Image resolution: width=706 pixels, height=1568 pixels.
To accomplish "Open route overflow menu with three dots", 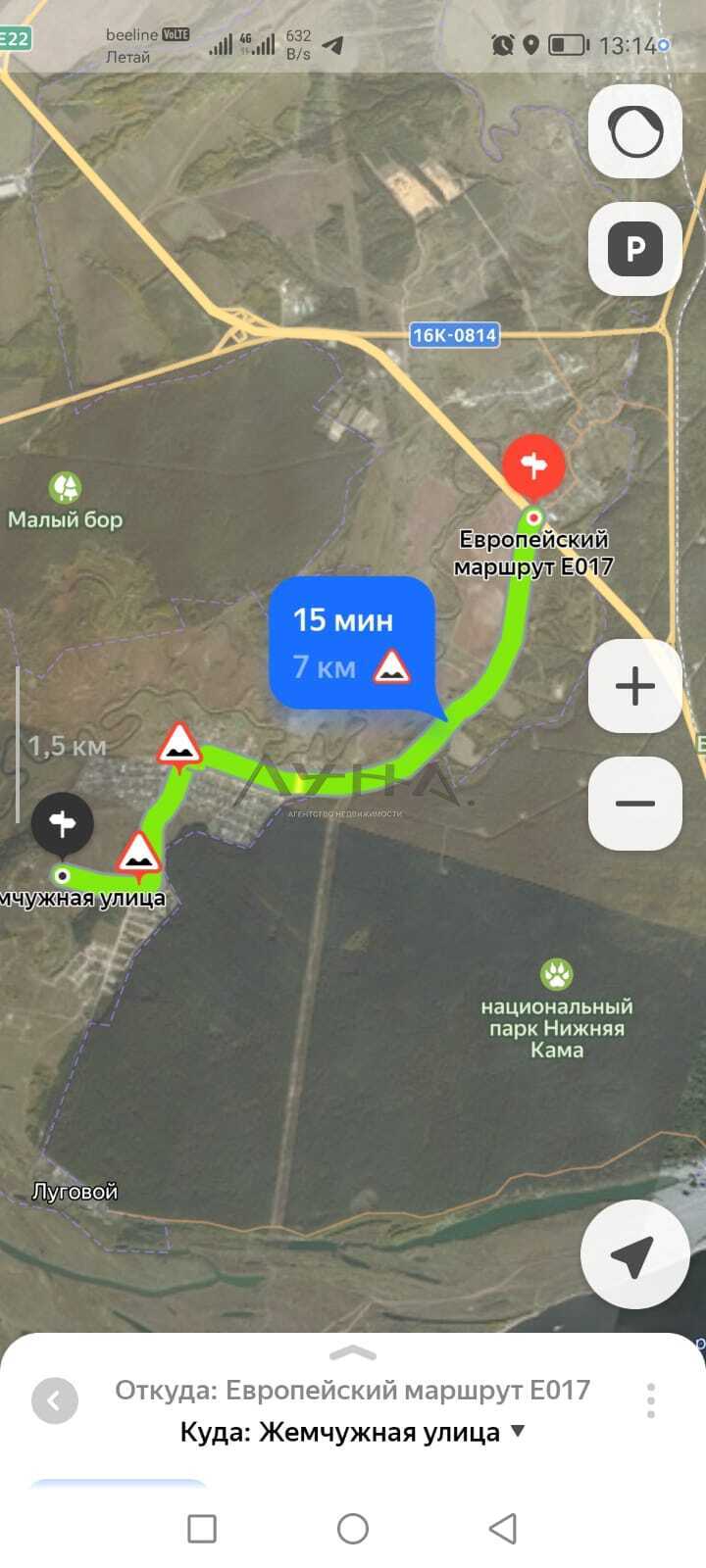I will click(650, 1401).
